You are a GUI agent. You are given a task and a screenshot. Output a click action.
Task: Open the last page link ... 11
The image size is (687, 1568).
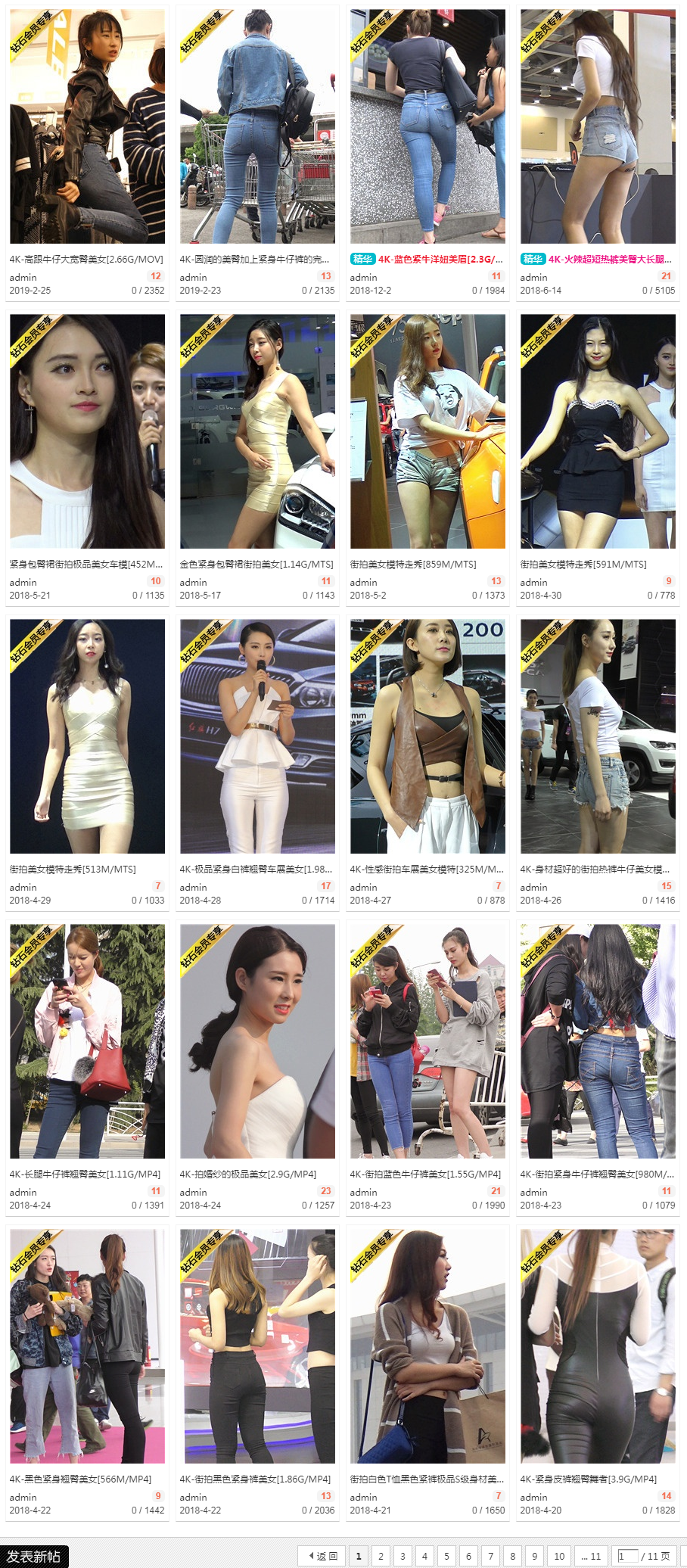(x=591, y=1556)
